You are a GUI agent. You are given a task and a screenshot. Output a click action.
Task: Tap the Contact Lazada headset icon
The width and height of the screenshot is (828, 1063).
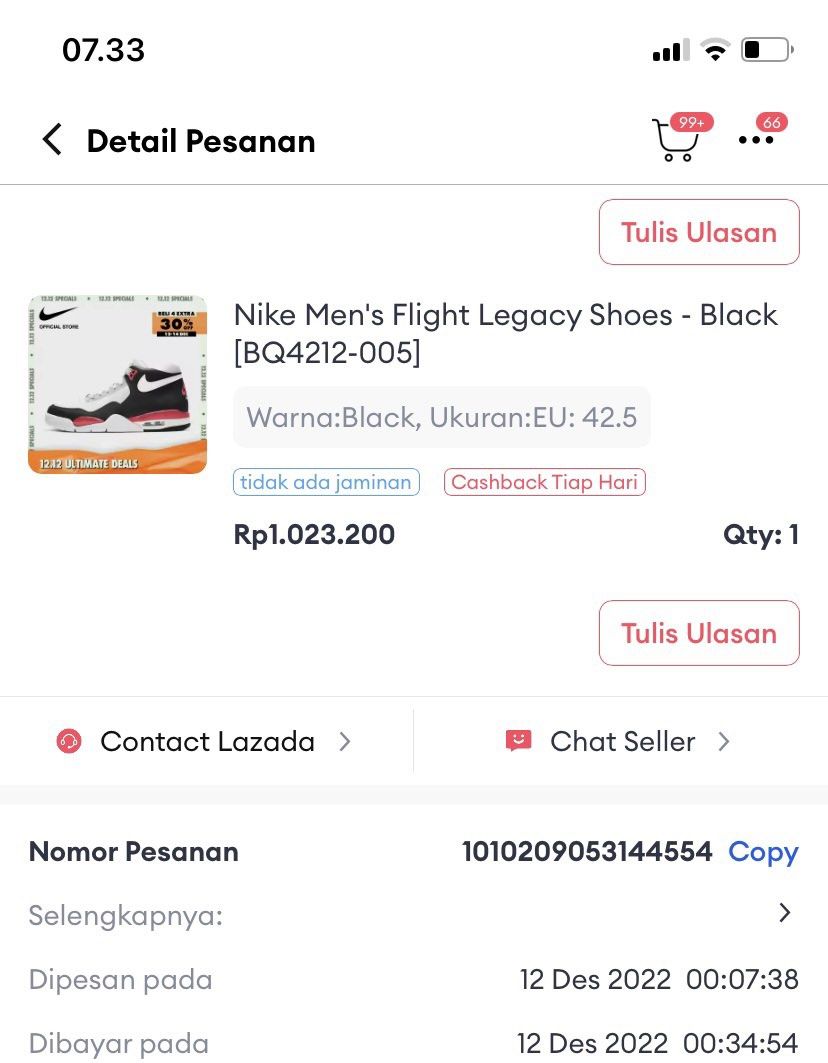point(69,741)
